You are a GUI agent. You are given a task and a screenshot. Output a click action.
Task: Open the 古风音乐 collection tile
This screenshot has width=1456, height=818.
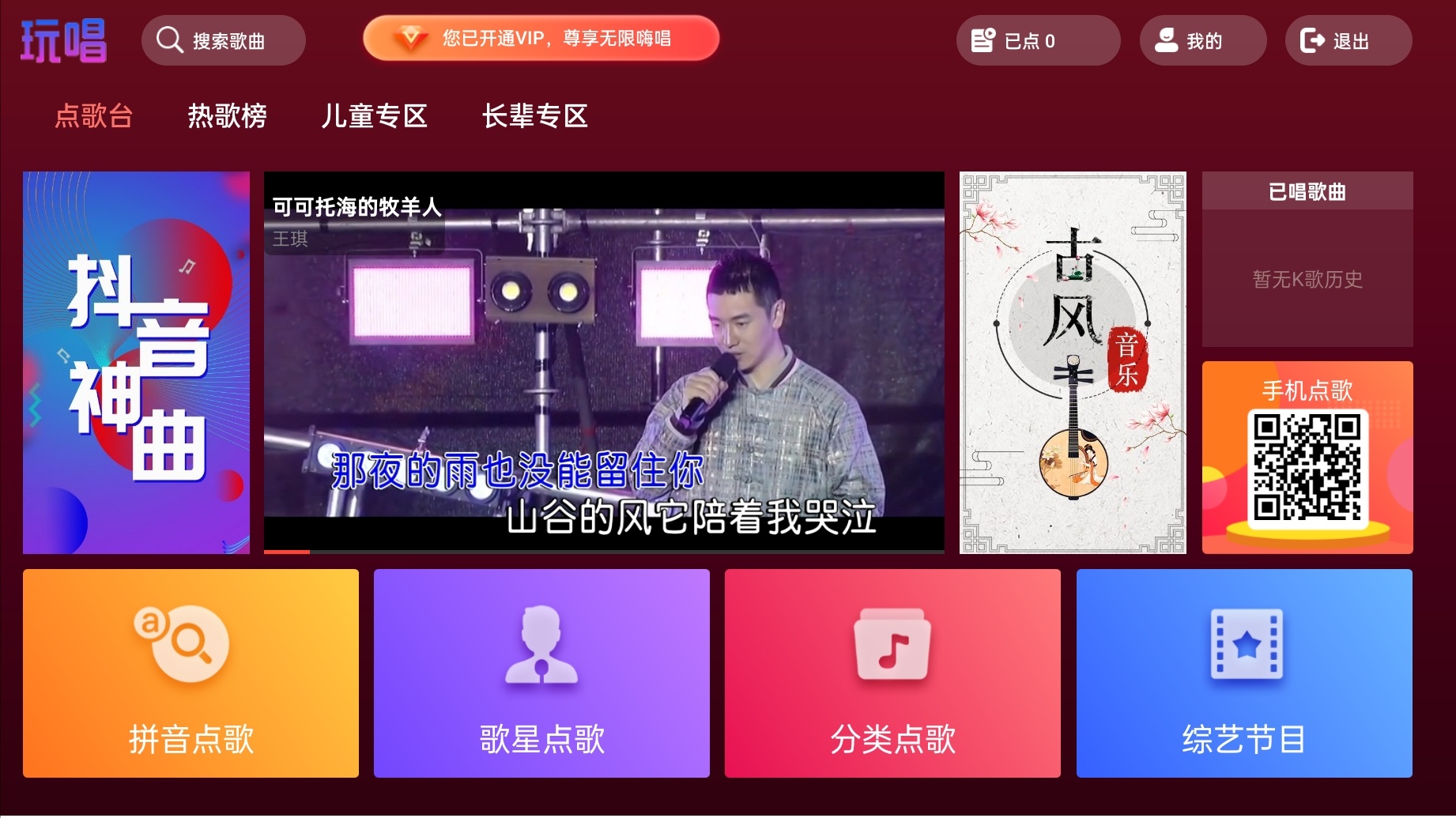(x=1072, y=363)
